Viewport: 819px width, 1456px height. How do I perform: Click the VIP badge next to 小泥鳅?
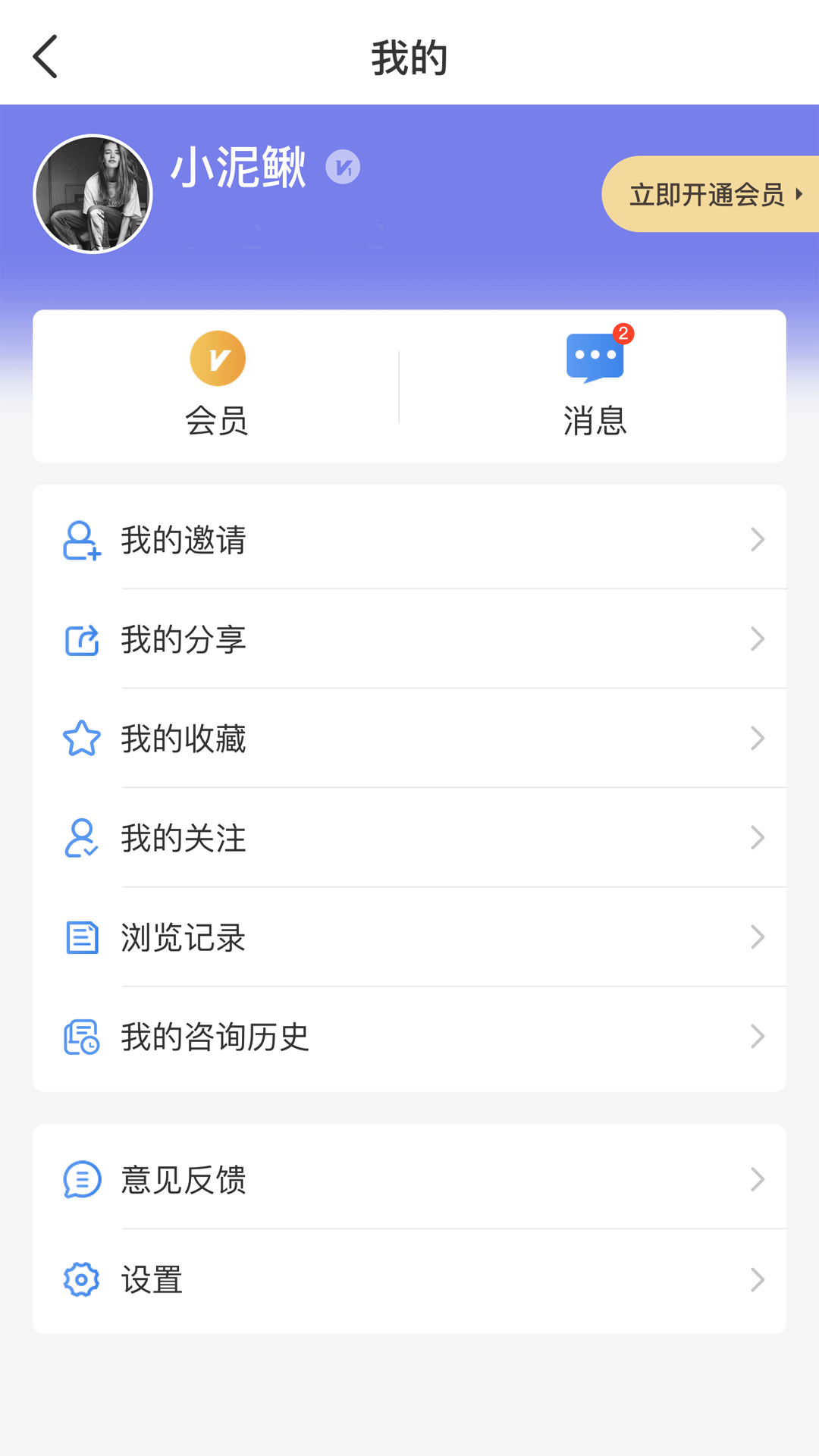[x=344, y=167]
